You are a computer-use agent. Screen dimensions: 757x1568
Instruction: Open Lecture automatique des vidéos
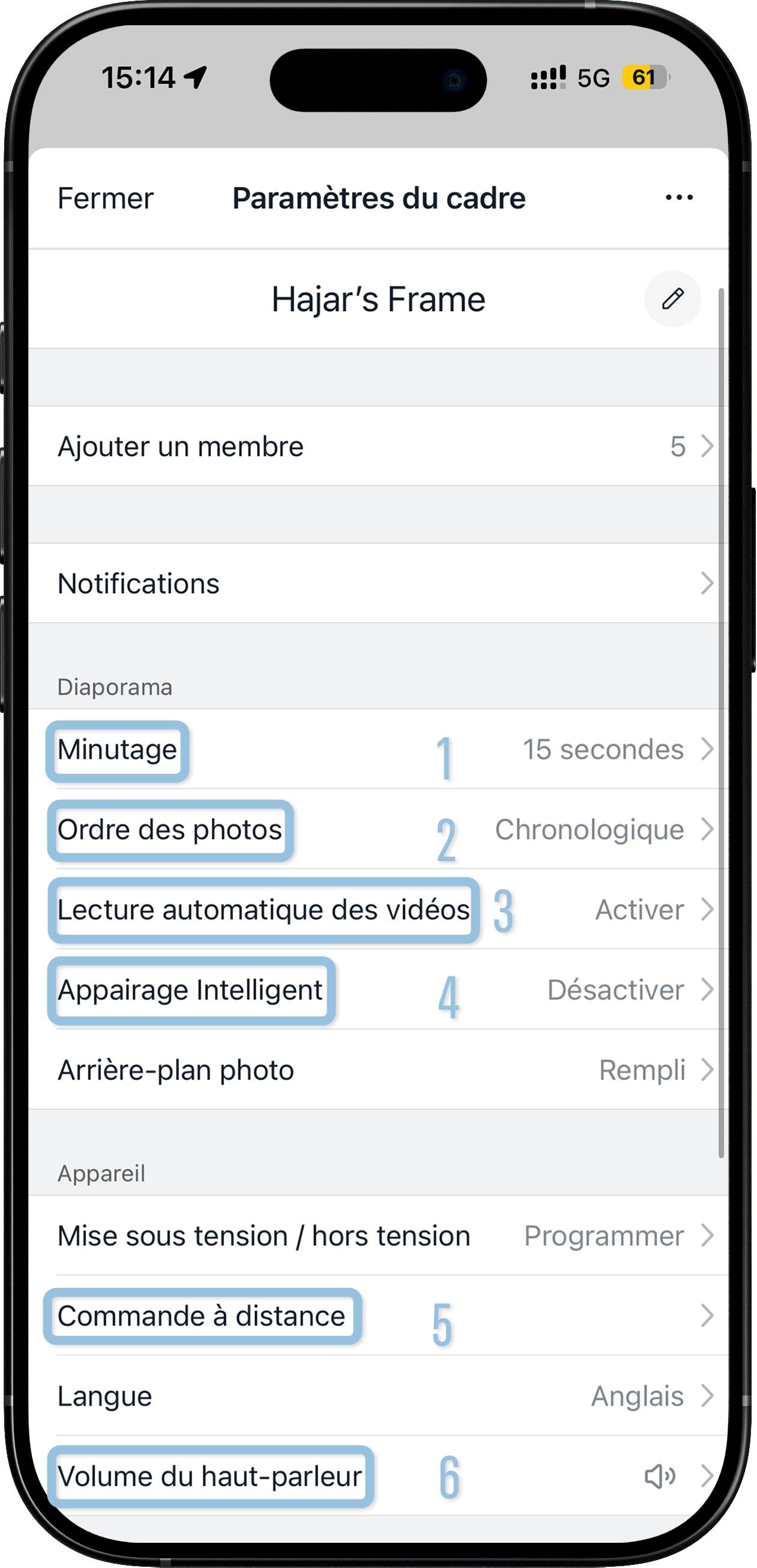coord(377,910)
